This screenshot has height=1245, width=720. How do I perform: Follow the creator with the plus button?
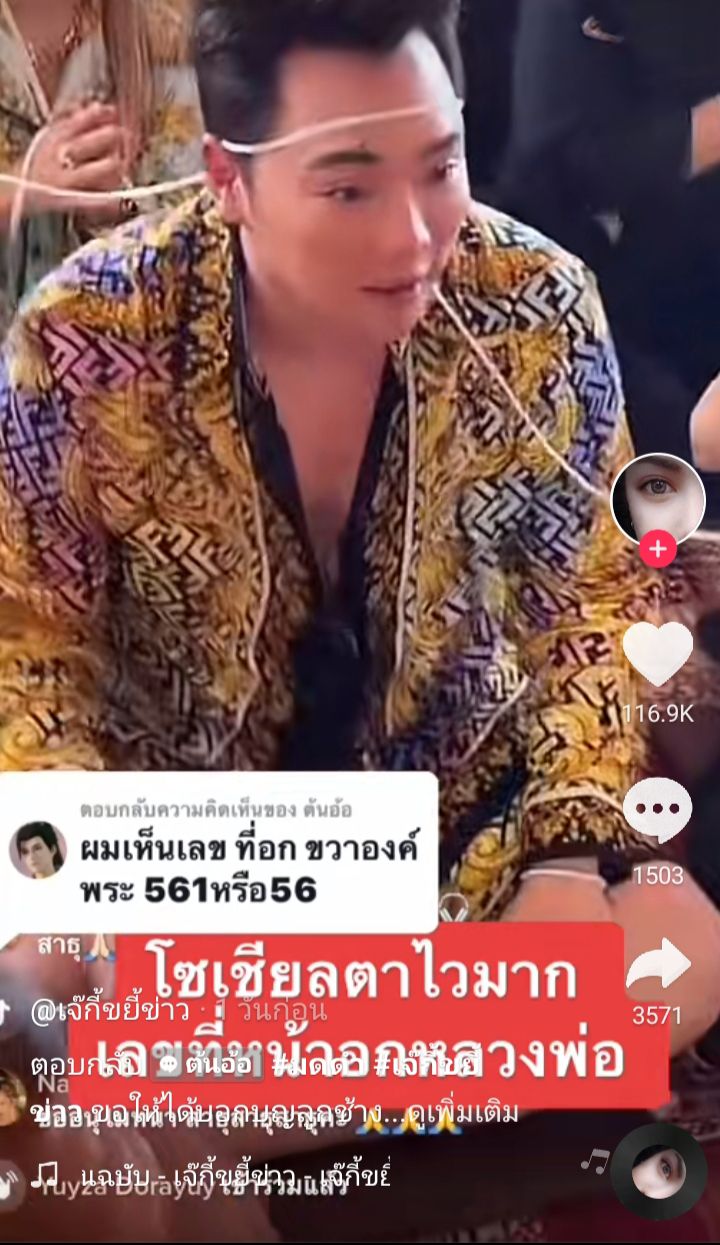657,550
